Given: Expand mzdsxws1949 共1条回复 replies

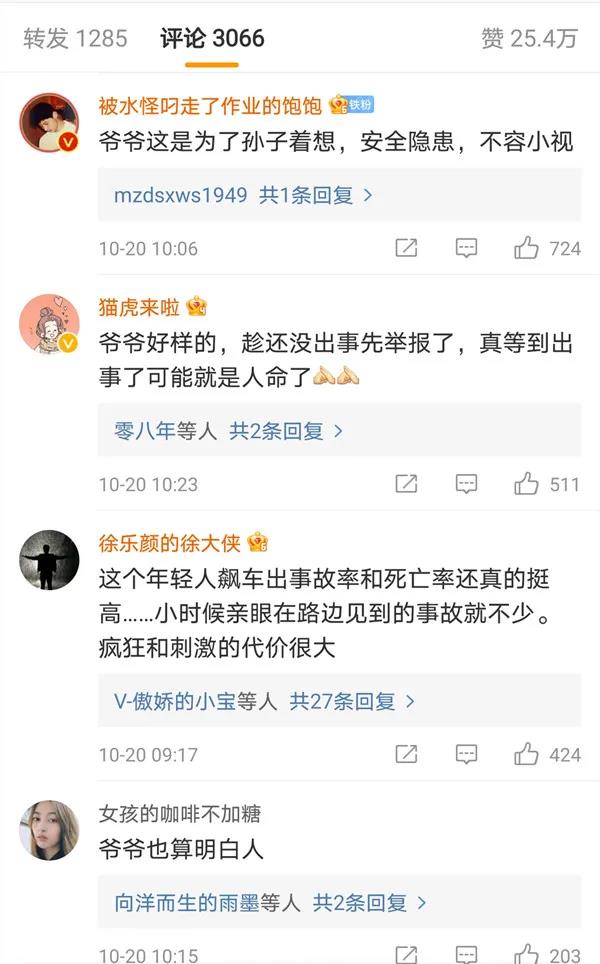Looking at the screenshot, I should pyautogui.click(x=243, y=195).
